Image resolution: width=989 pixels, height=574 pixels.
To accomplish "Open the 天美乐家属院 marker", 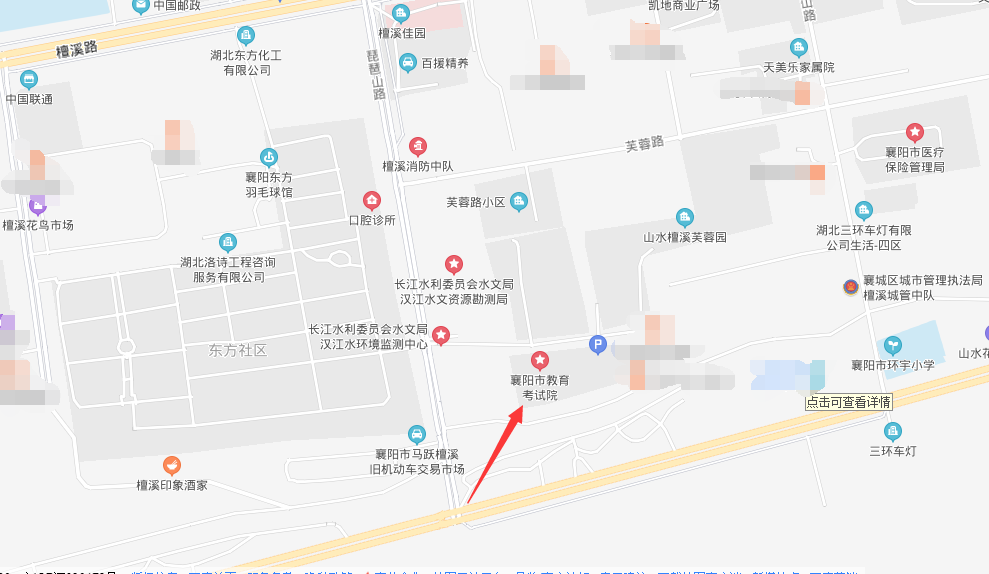I will 798,48.
